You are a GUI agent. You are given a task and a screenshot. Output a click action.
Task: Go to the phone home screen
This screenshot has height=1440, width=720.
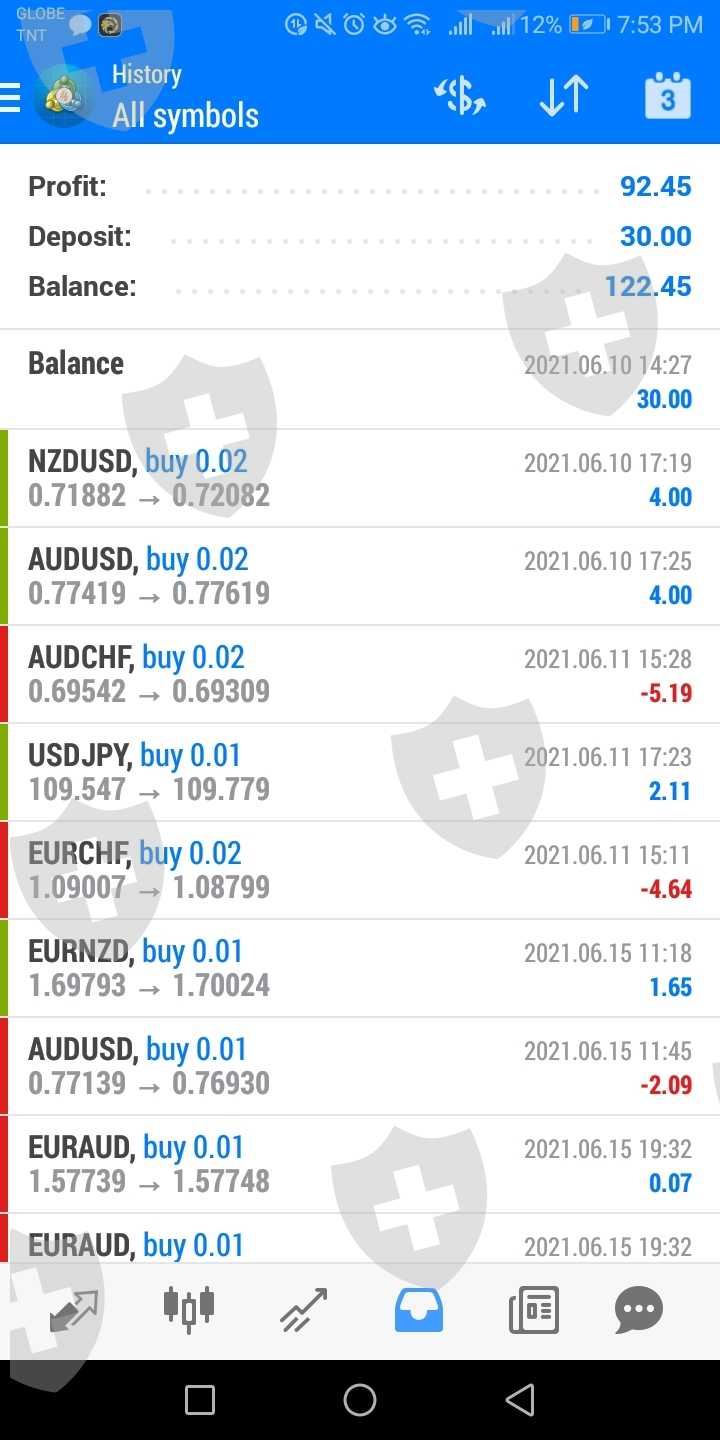click(360, 1400)
